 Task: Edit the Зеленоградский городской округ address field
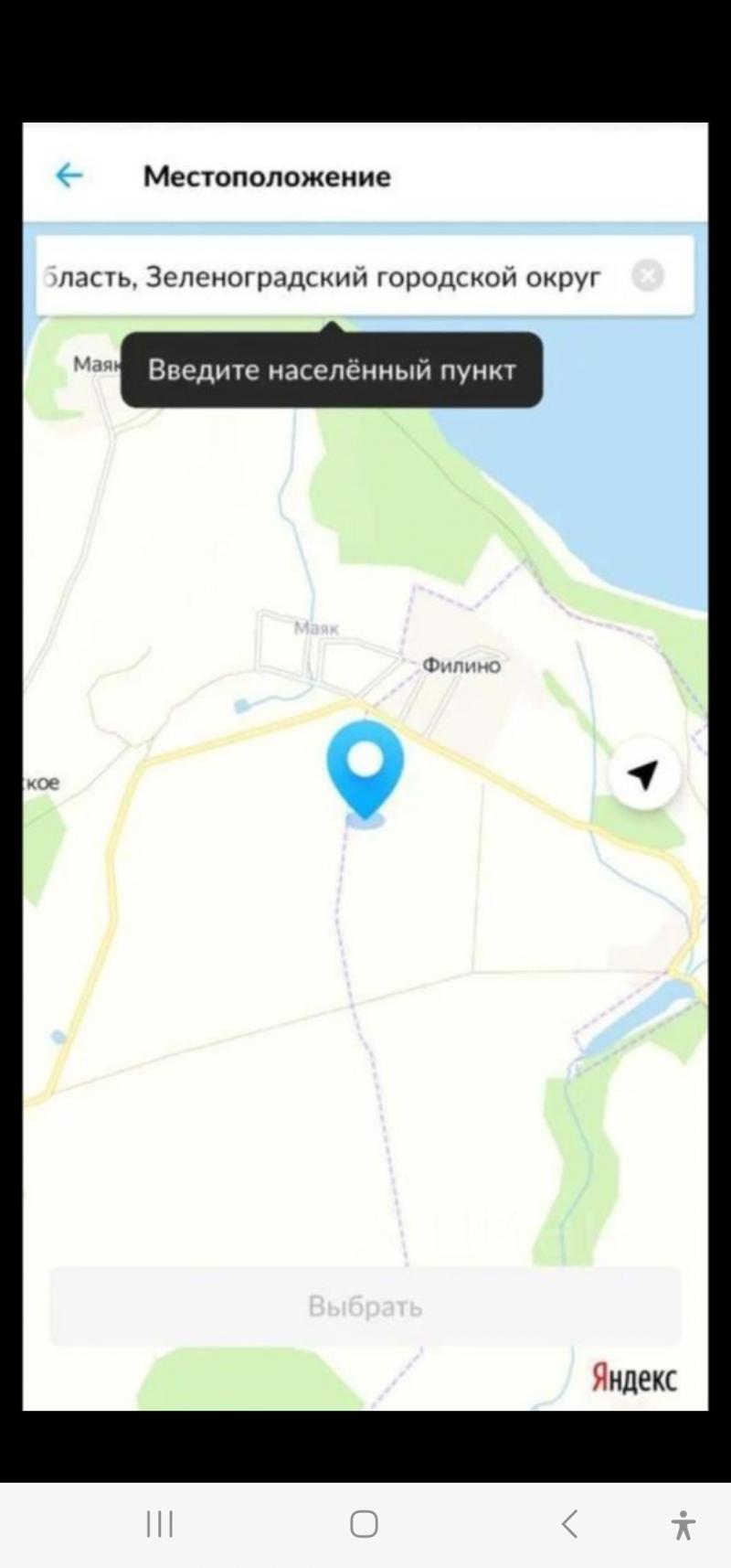pyautogui.click(x=329, y=276)
